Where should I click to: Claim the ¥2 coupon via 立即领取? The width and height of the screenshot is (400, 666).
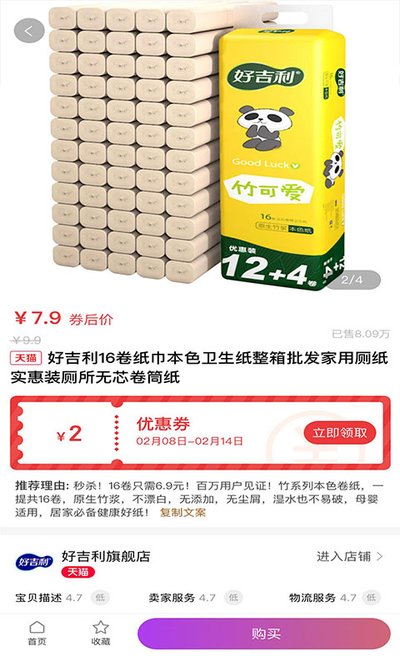pyautogui.click(x=340, y=433)
